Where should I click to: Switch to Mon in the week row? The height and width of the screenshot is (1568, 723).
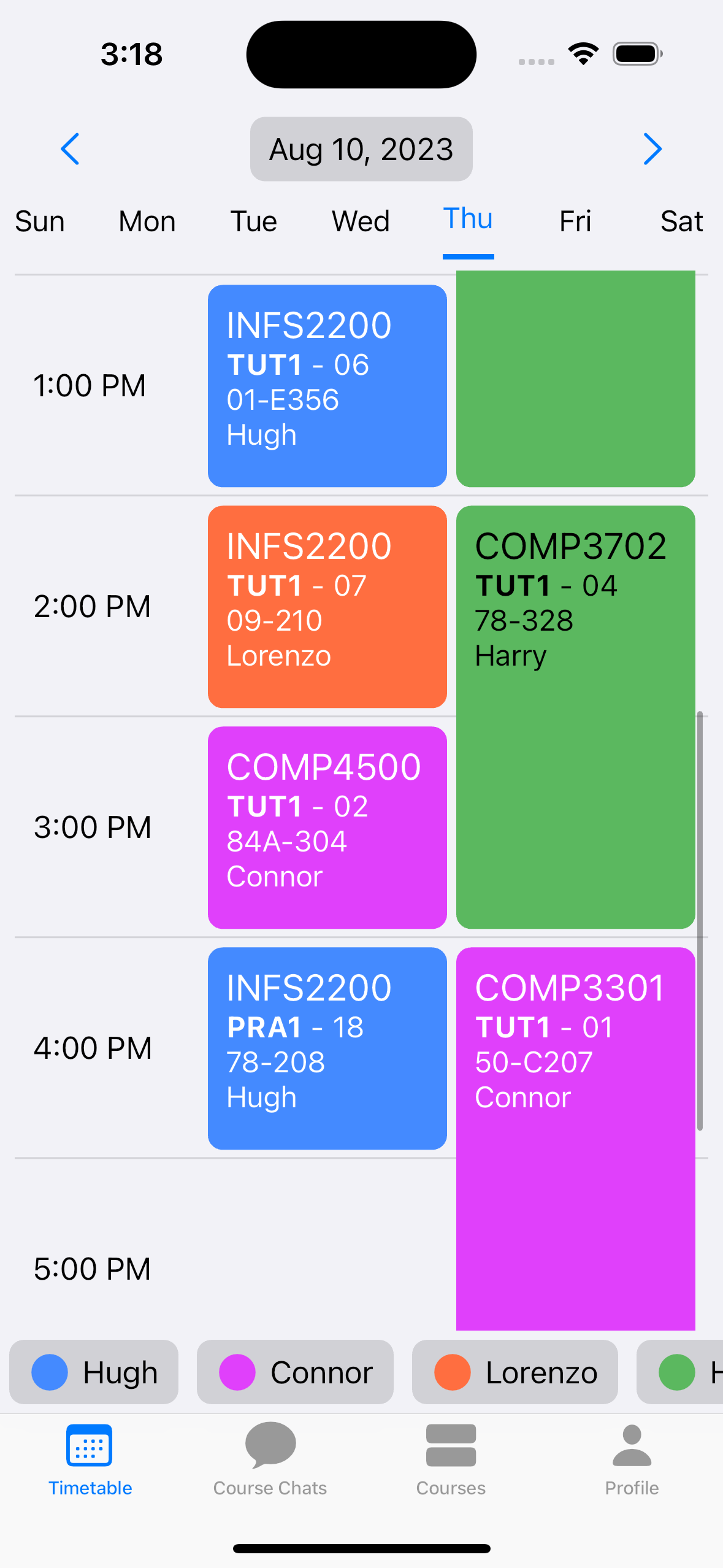click(147, 221)
